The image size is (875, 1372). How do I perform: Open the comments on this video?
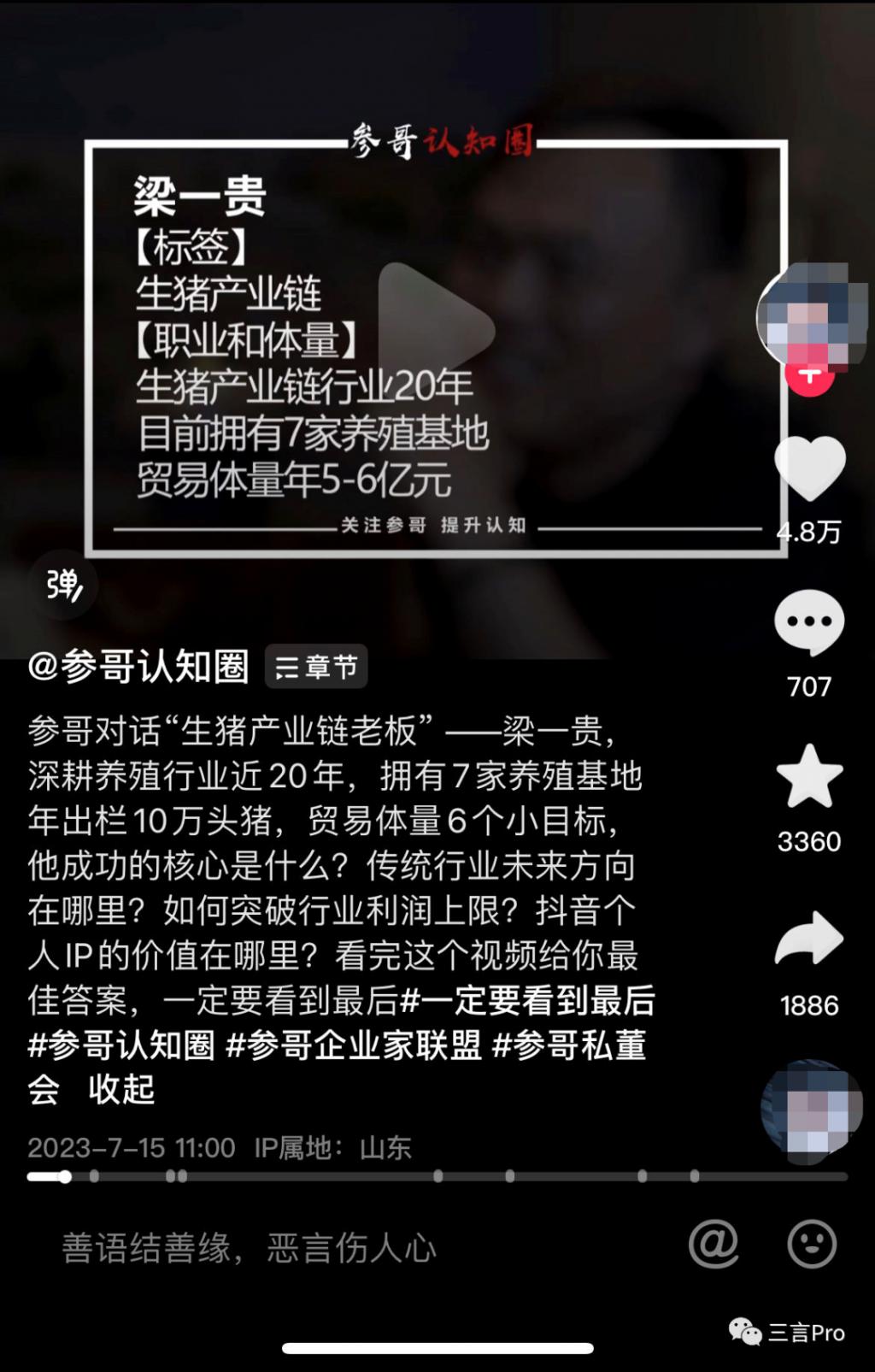[809, 622]
